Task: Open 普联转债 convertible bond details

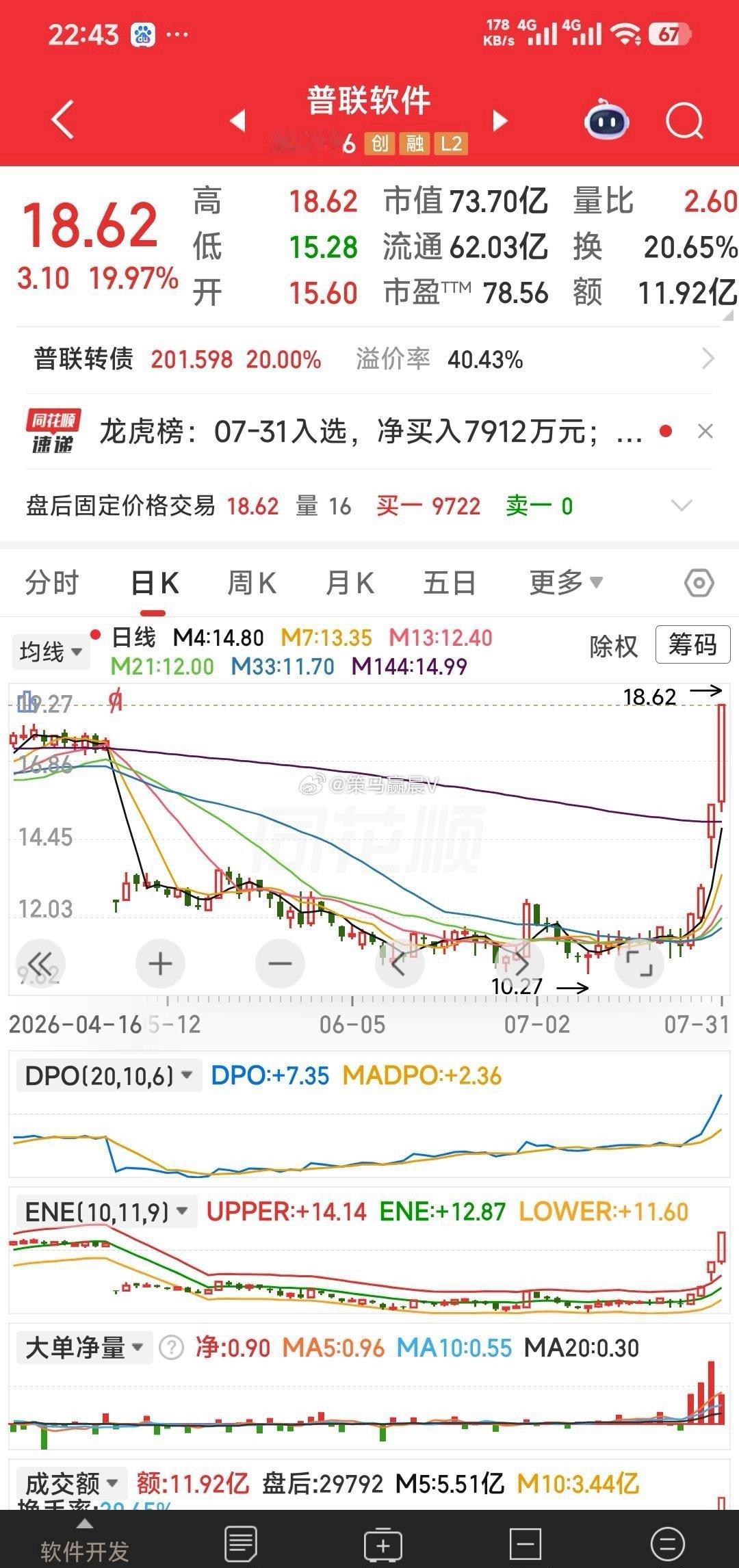Action: coord(369,359)
